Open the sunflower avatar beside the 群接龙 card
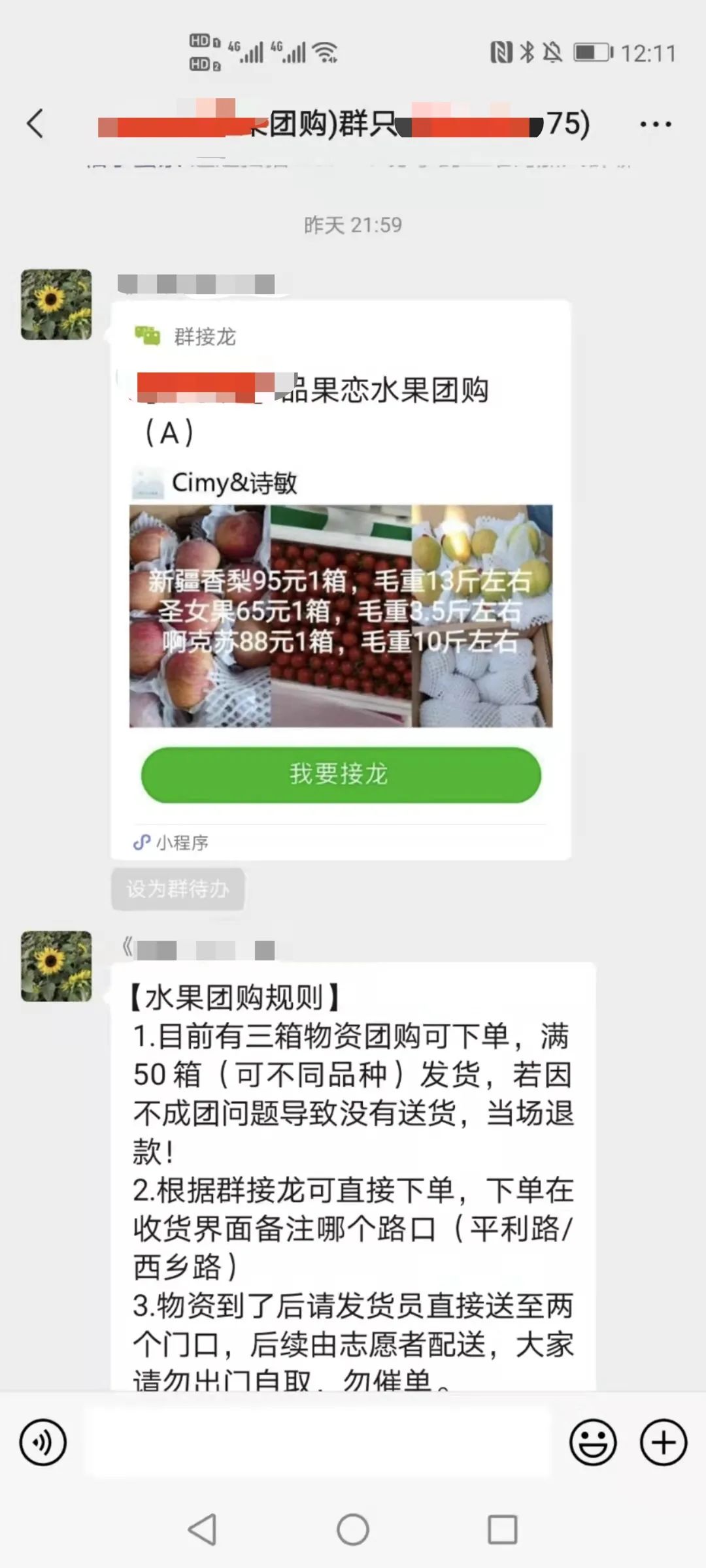Screen dimensions: 706x1568 pyautogui.click(x=56, y=304)
